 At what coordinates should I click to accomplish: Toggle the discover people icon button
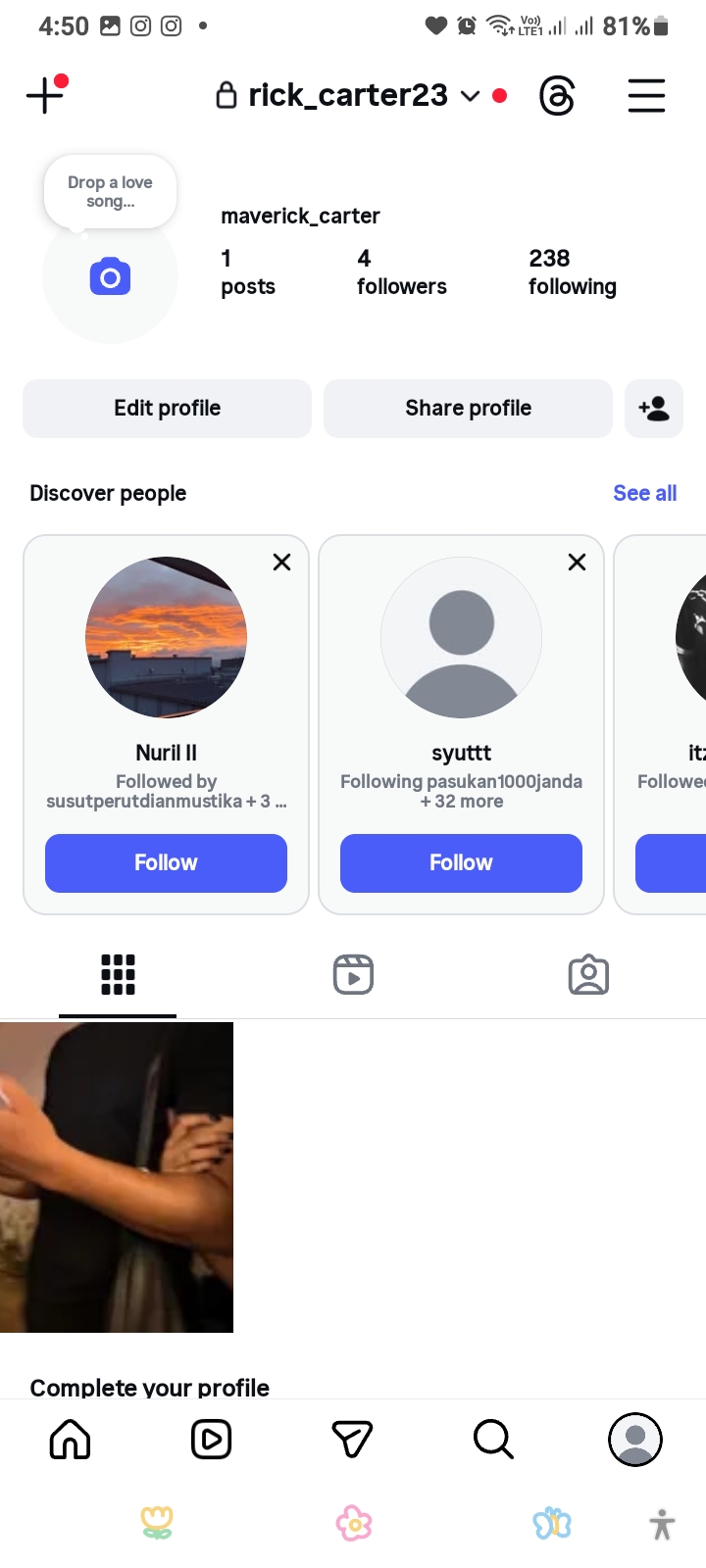point(653,408)
